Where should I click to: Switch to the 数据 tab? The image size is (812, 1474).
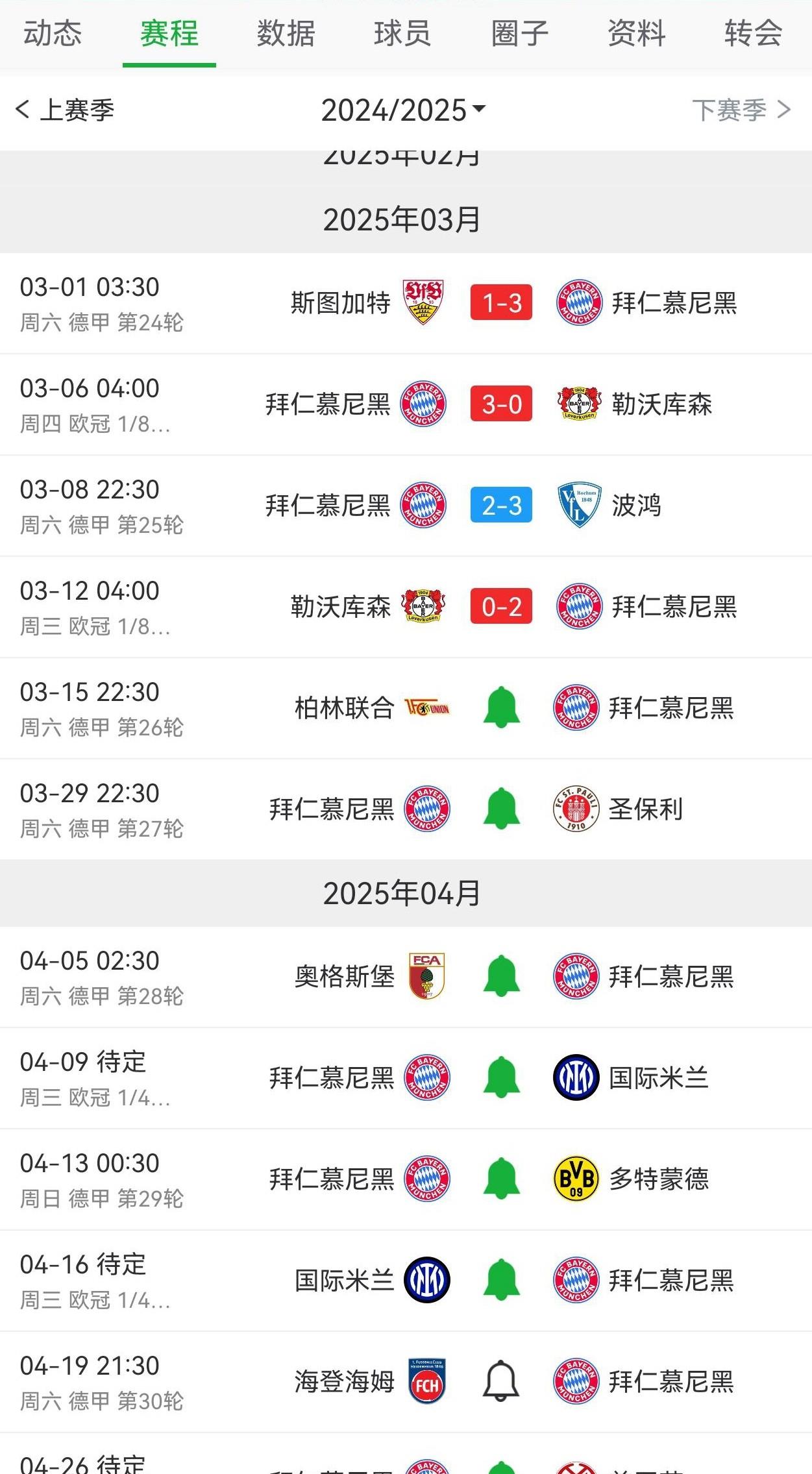click(286, 33)
